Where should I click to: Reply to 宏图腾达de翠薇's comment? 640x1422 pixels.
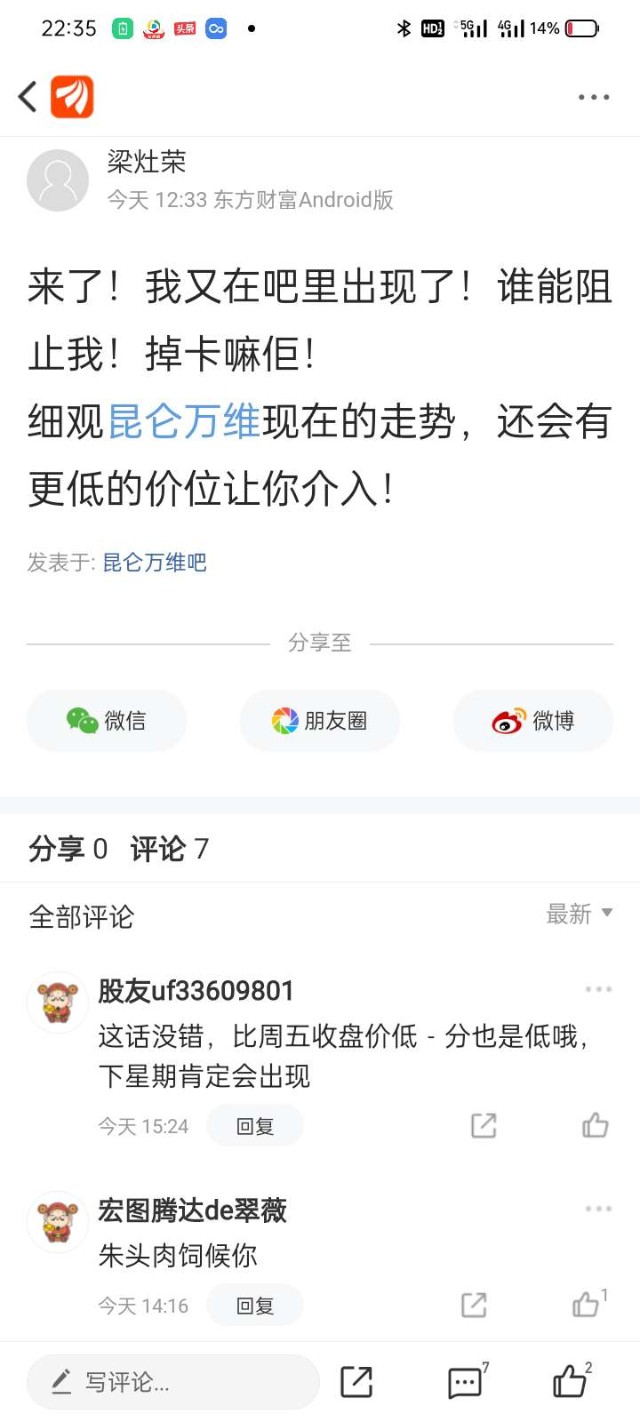pyautogui.click(x=254, y=1305)
